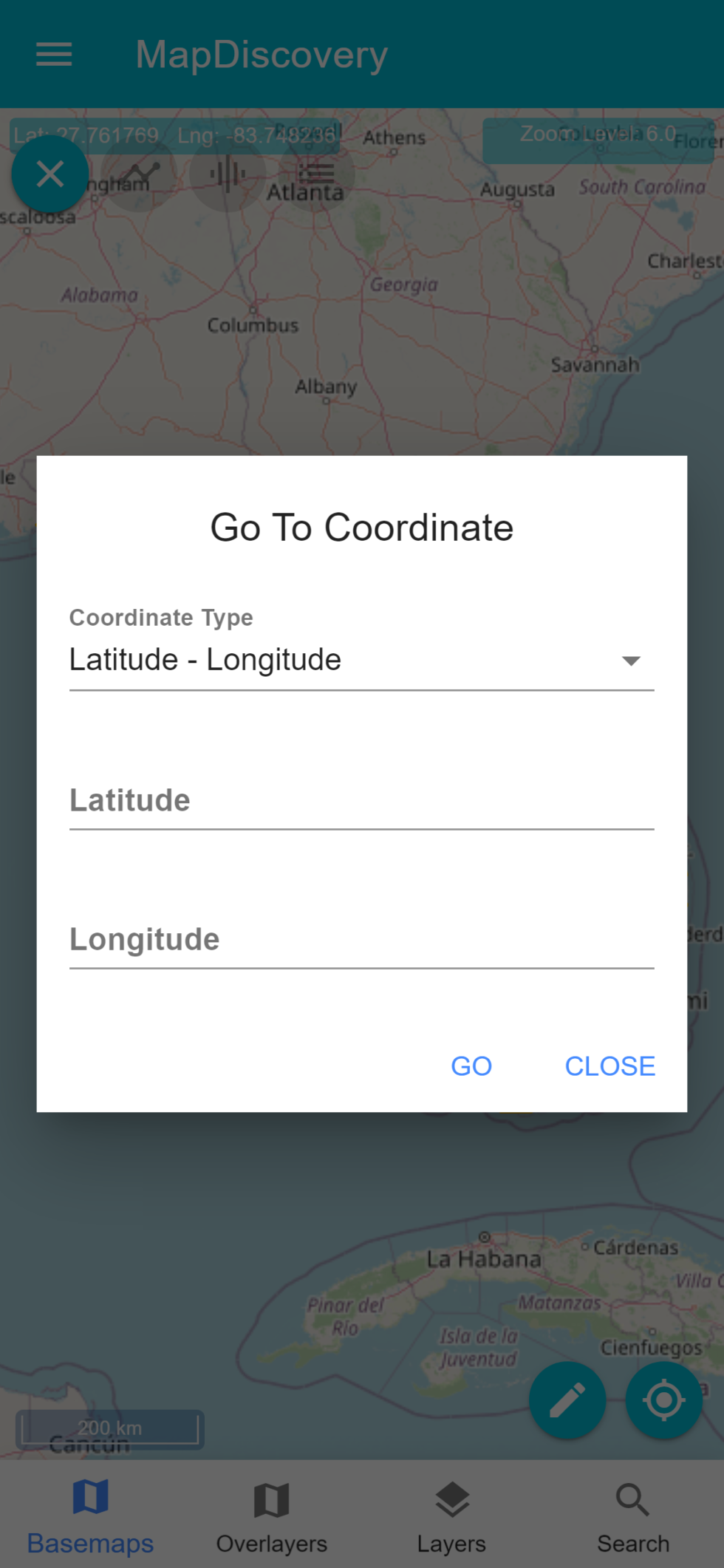Image resolution: width=724 pixels, height=1568 pixels.
Task: Tap GO to jump to the coordinate
Action: 471,1066
